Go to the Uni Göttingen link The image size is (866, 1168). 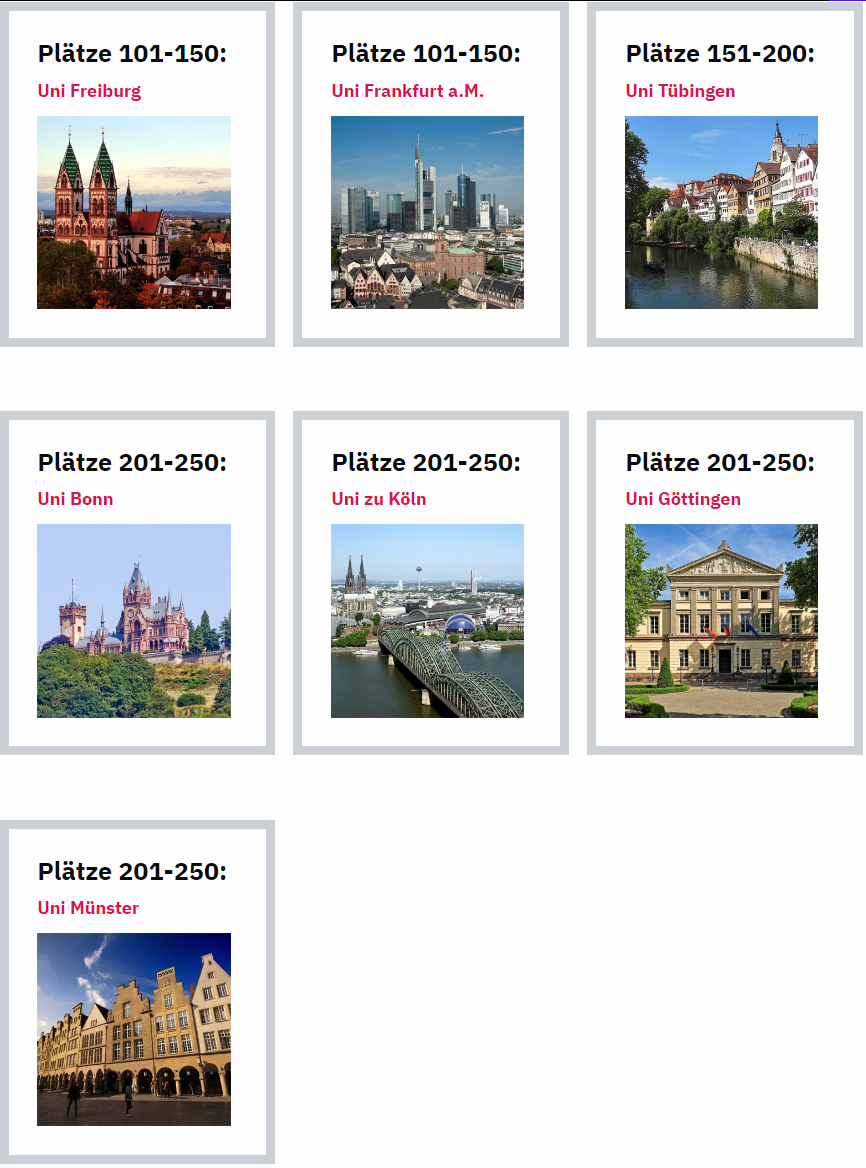click(x=683, y=499)
